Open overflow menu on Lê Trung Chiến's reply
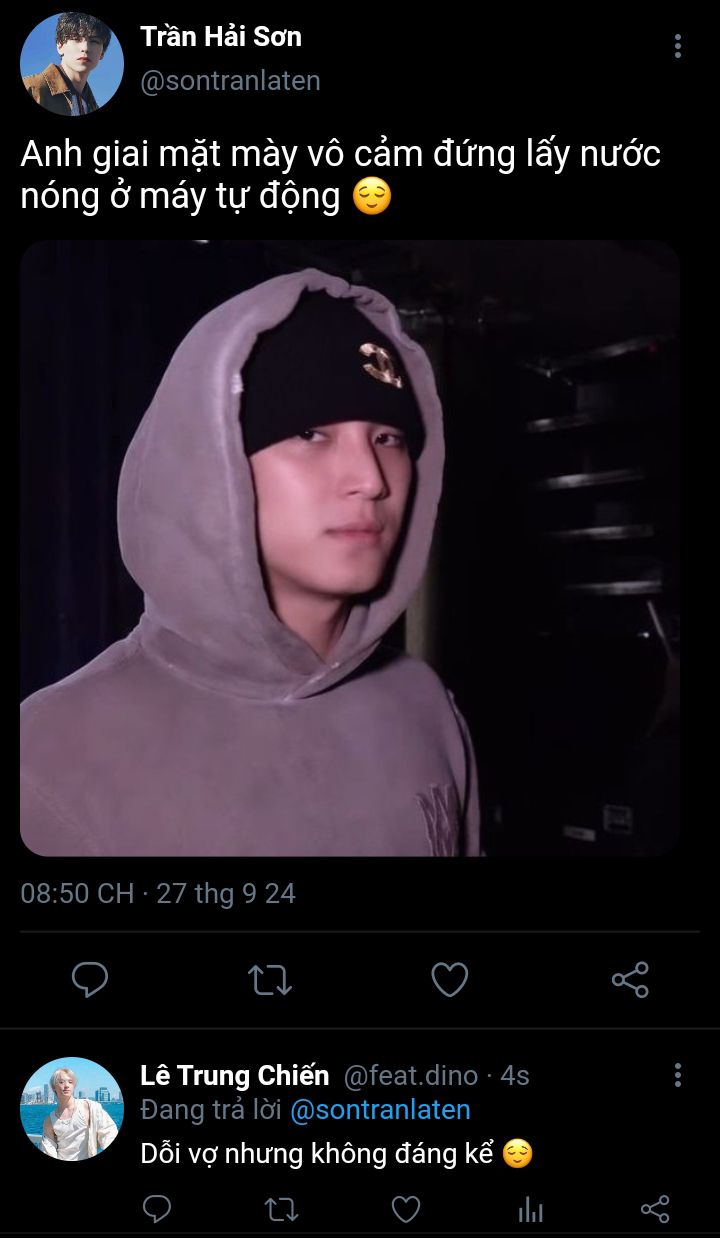The width and height of the screenshot is (720, 1238). (x=678, y=1075)
